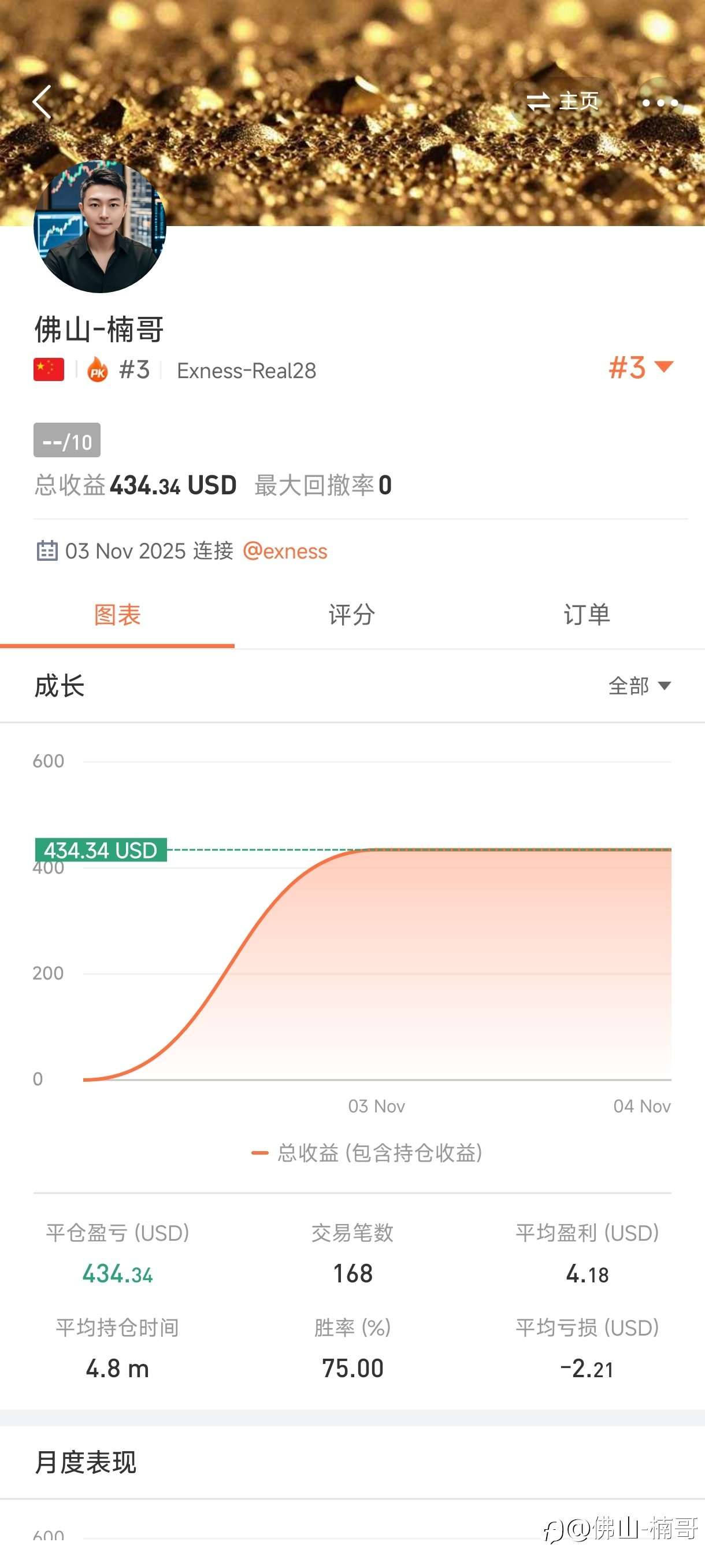Switch to the 评分 tab
Screen dimensions: 705x1568
click(350, 615)
